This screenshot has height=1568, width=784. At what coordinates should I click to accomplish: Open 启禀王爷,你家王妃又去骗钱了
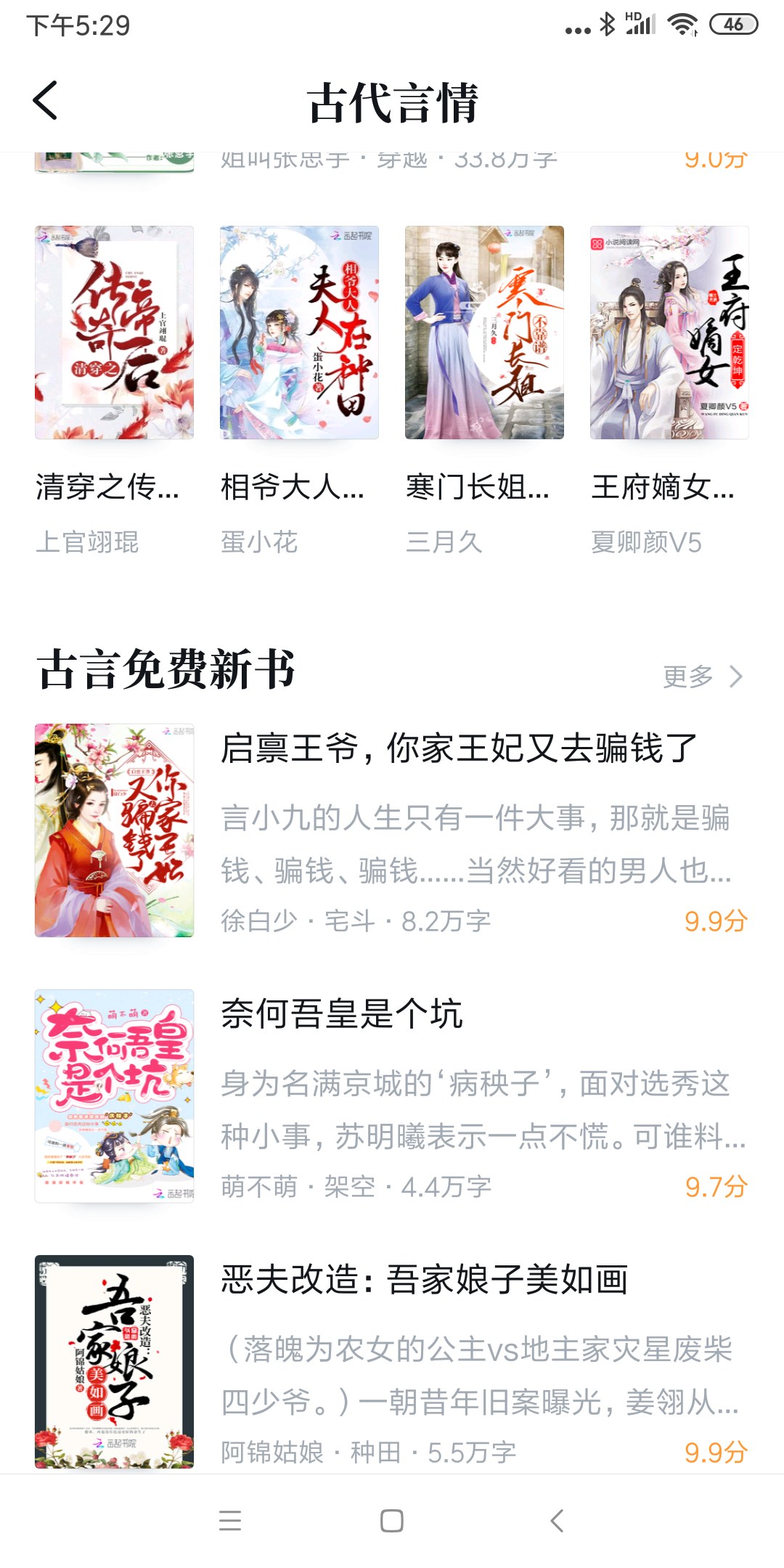tap(392, 830)
